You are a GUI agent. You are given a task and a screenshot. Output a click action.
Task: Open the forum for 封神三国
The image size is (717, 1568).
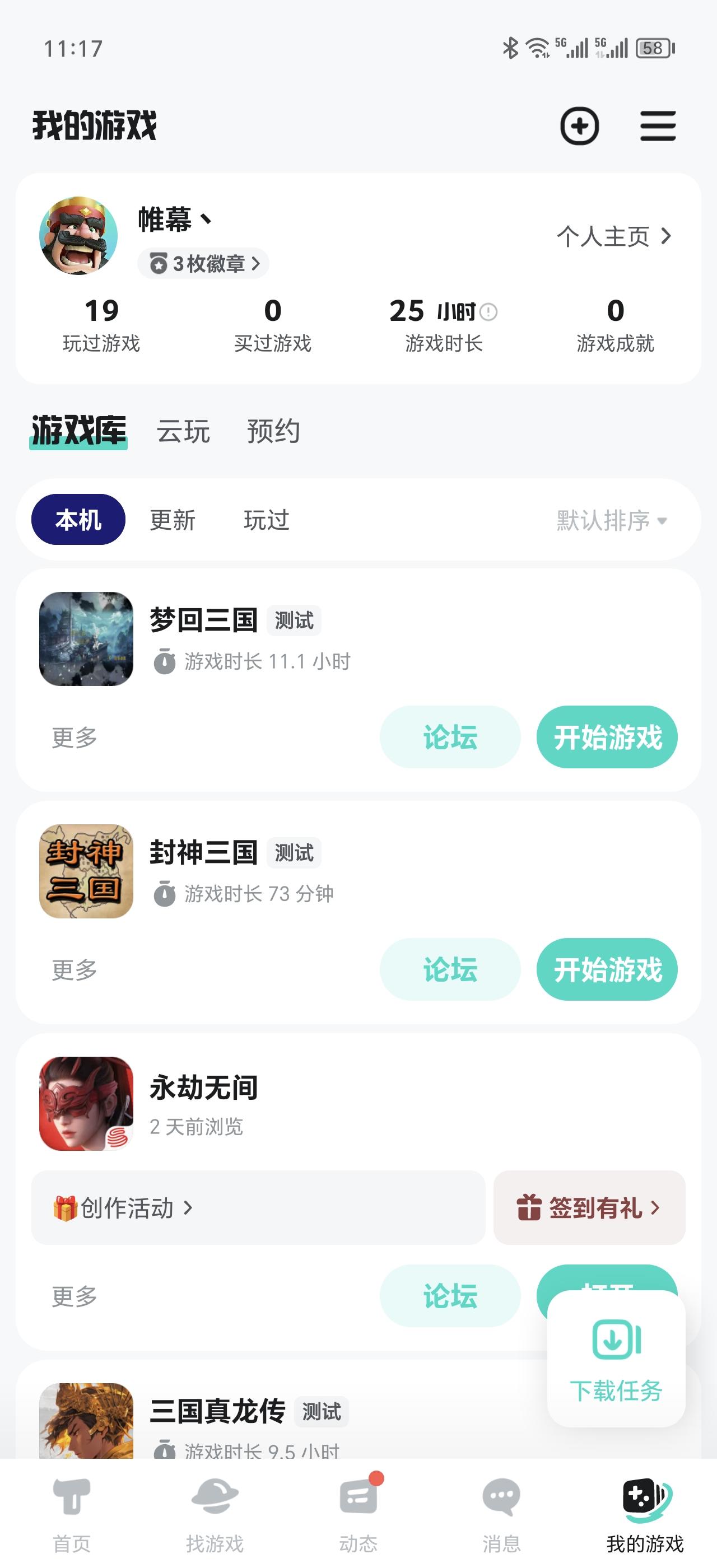point(450,970)
